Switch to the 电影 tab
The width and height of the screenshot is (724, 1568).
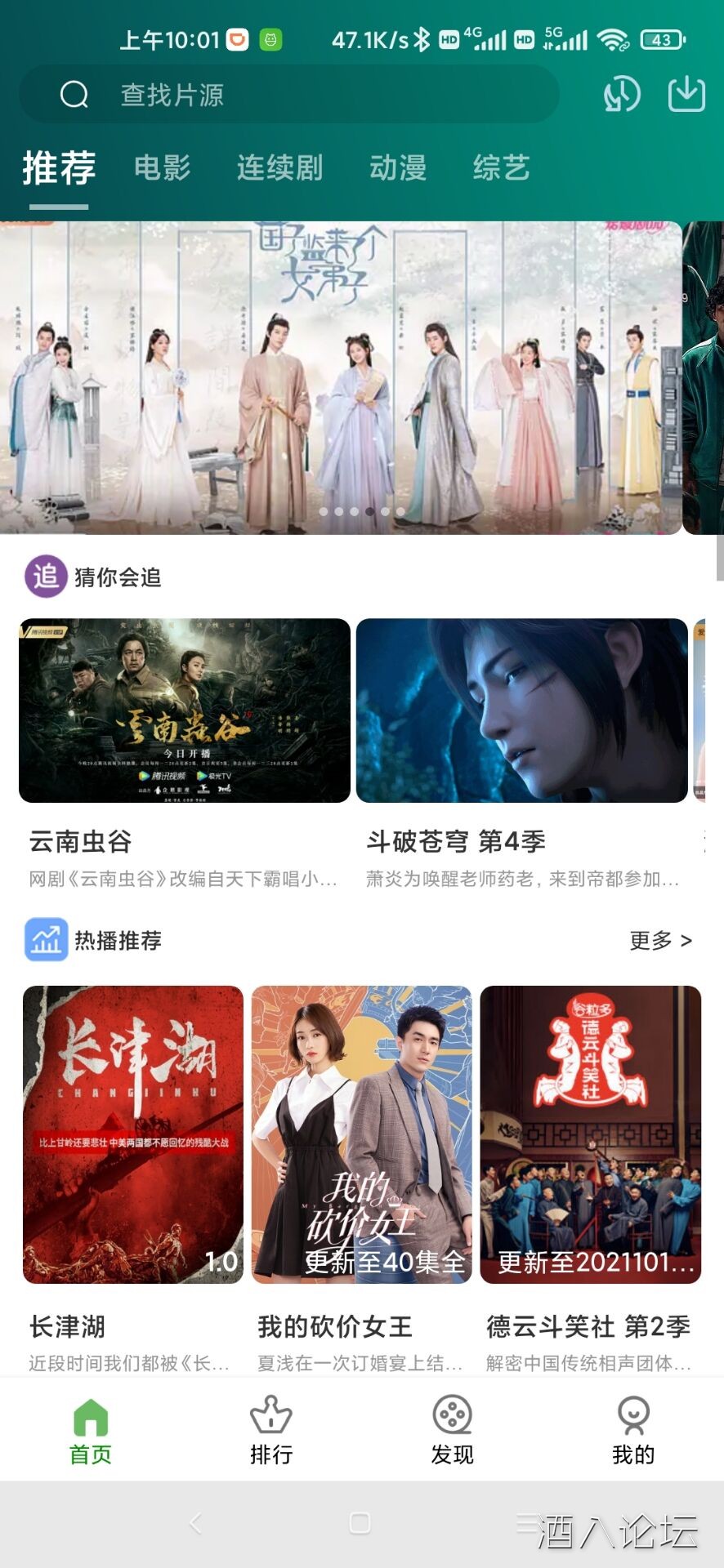coord(163,168)
